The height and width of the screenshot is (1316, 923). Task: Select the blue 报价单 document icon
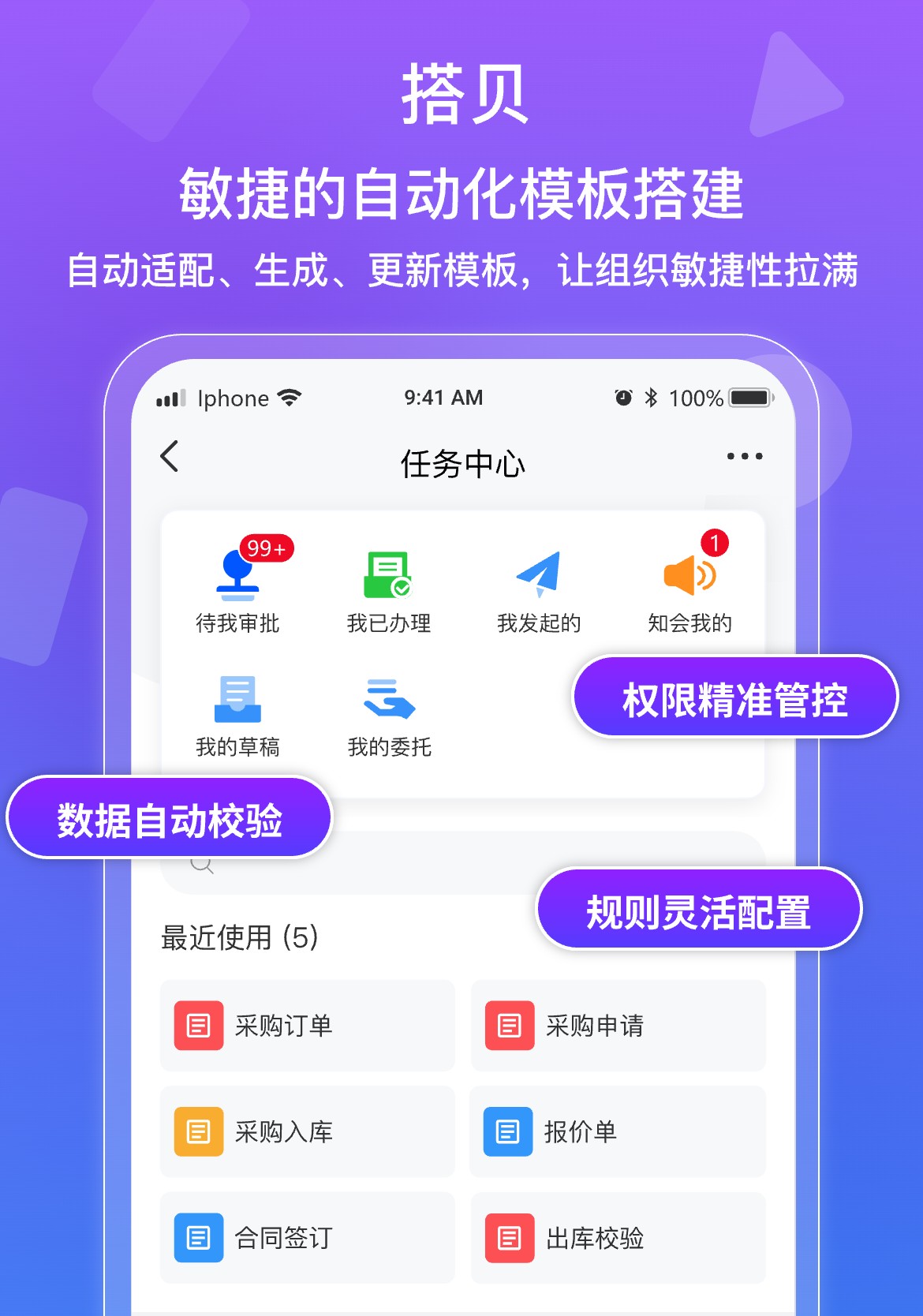[x=507, y=1132]
